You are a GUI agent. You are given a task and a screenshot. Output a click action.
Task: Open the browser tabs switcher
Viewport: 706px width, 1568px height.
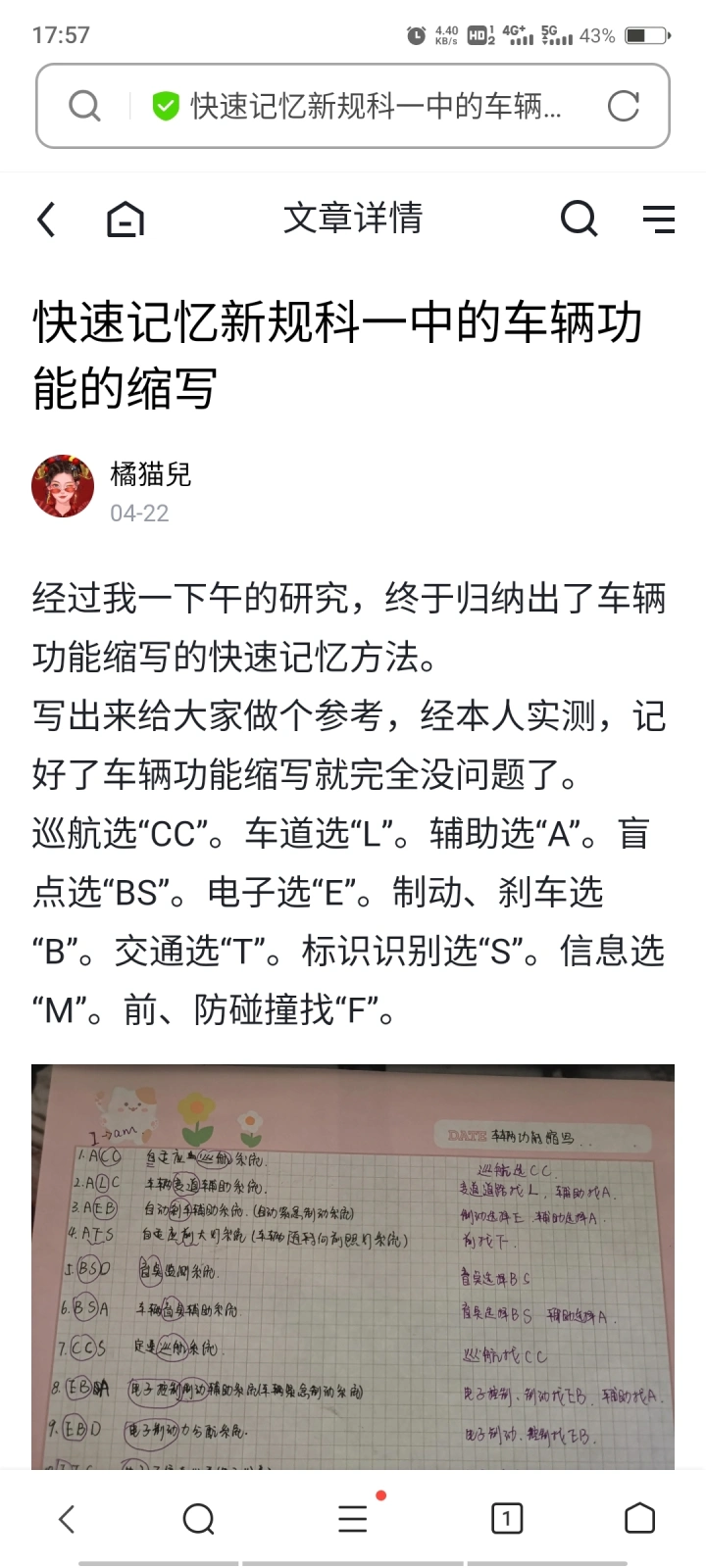coord(506,1520)
